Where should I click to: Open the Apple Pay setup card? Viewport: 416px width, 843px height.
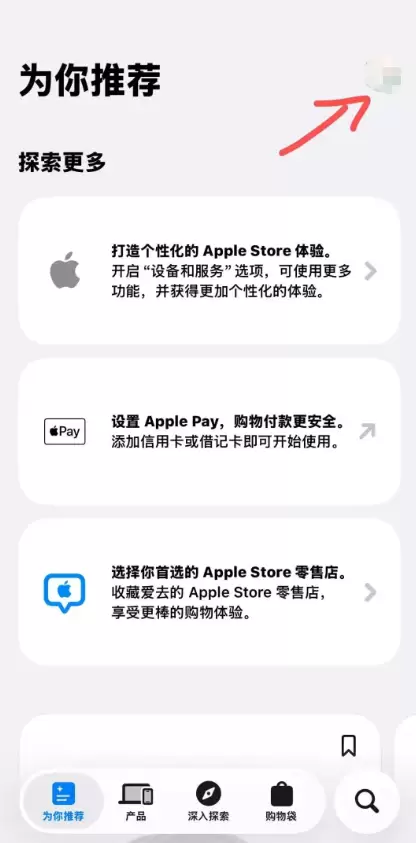point(209,431)
